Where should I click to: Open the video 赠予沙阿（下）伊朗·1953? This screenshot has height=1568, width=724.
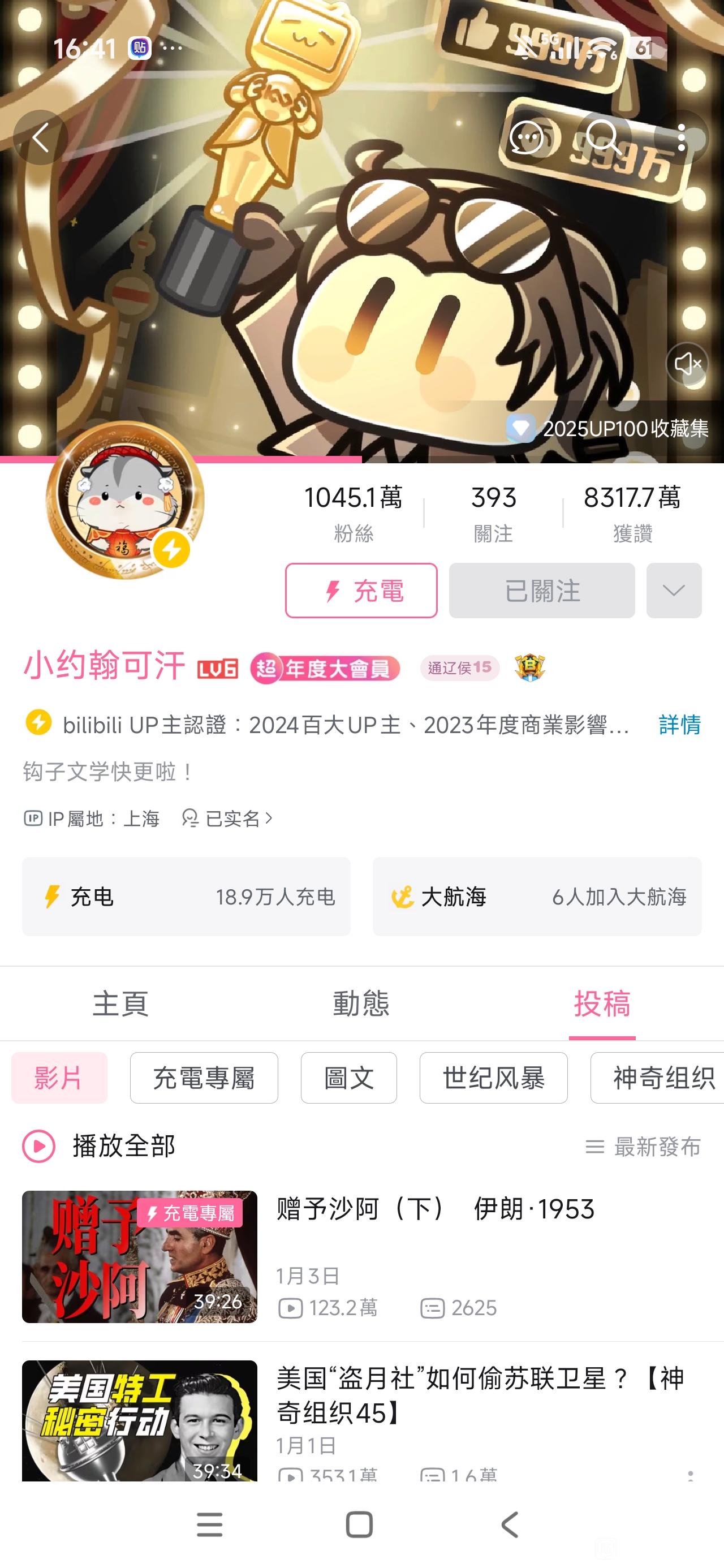361,1257
